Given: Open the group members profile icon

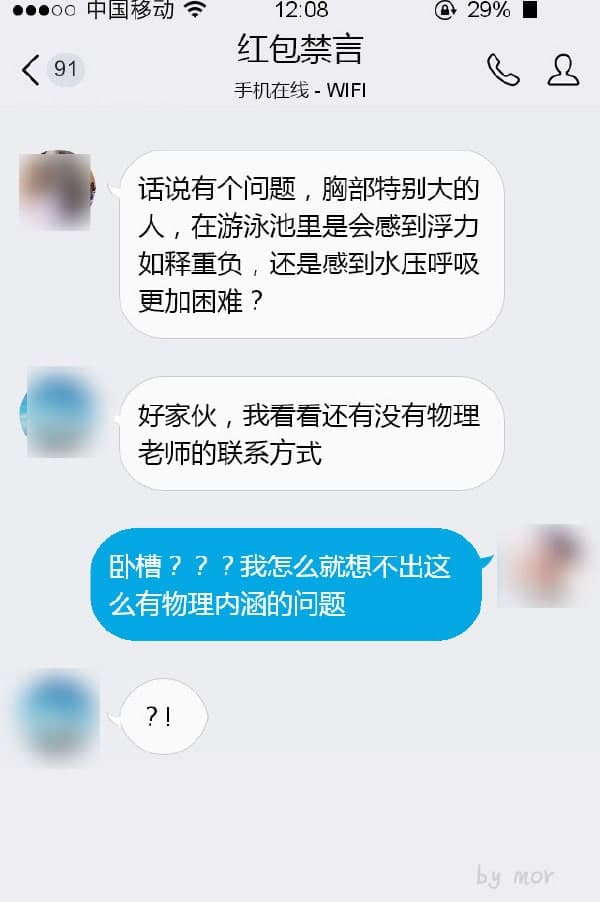Looking at the screenshot, I should tap(563, 69).
